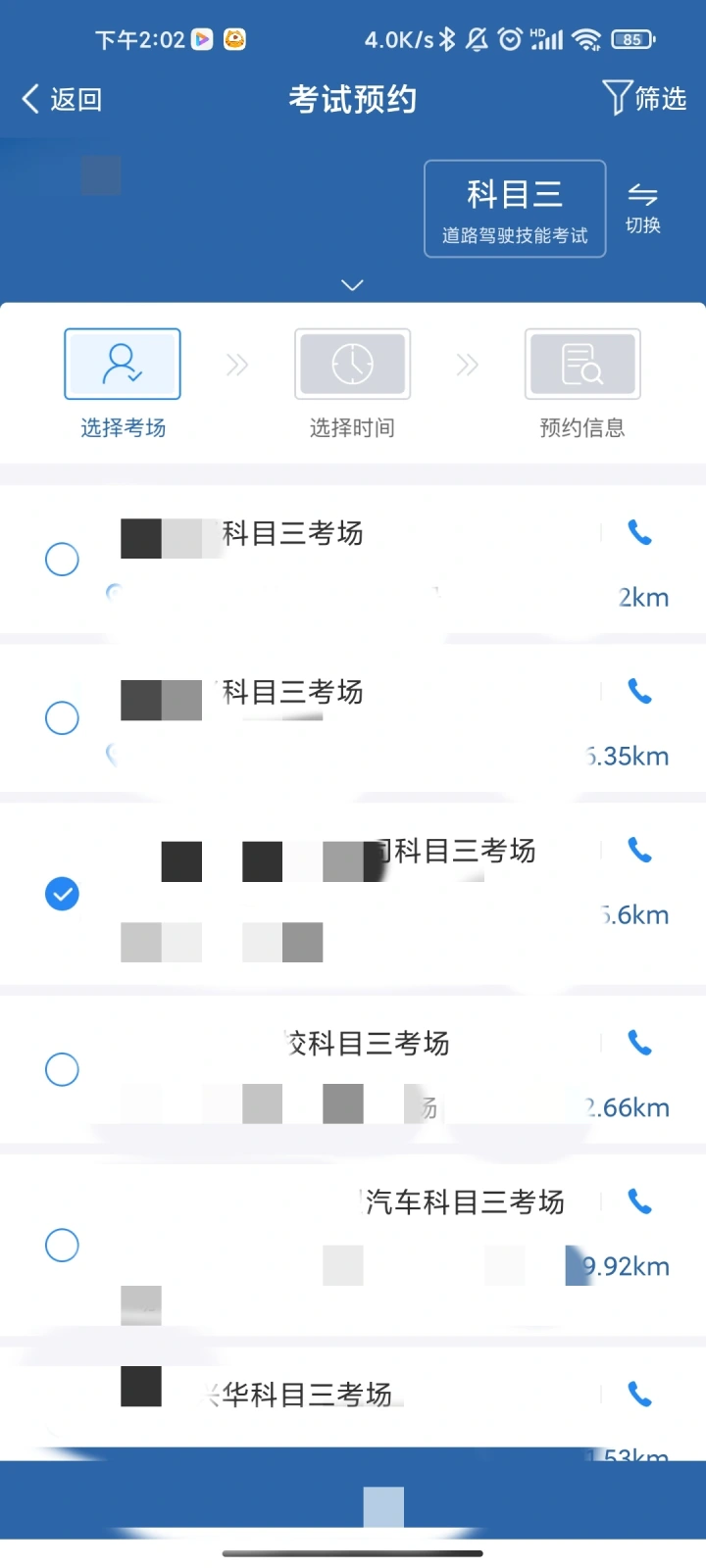Image resolution: width=706 pixels, height=1568 pixels.
Task: Open the 筛选 filter
Action: point(644,98)
